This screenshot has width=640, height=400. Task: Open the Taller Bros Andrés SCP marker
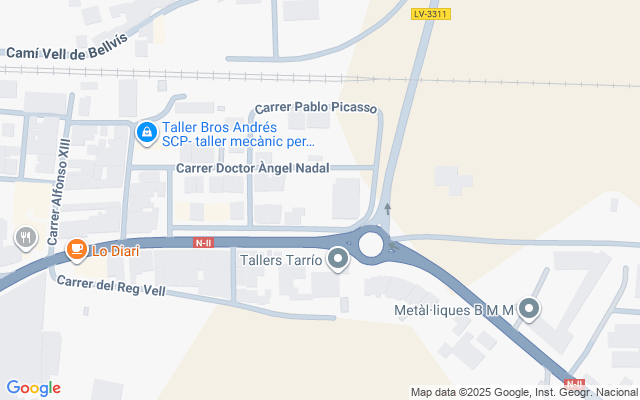pos(146,131)
